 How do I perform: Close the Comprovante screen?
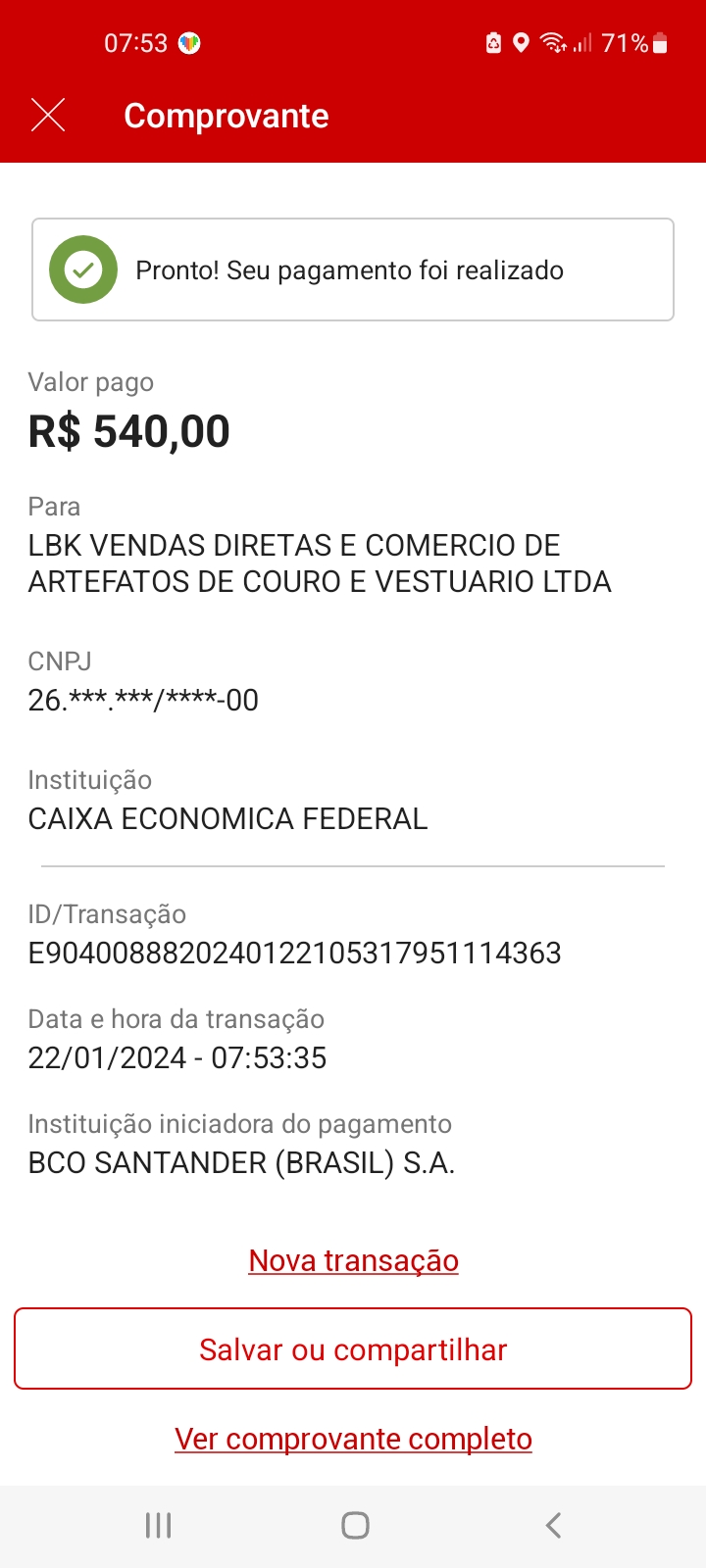coord(48,116)
